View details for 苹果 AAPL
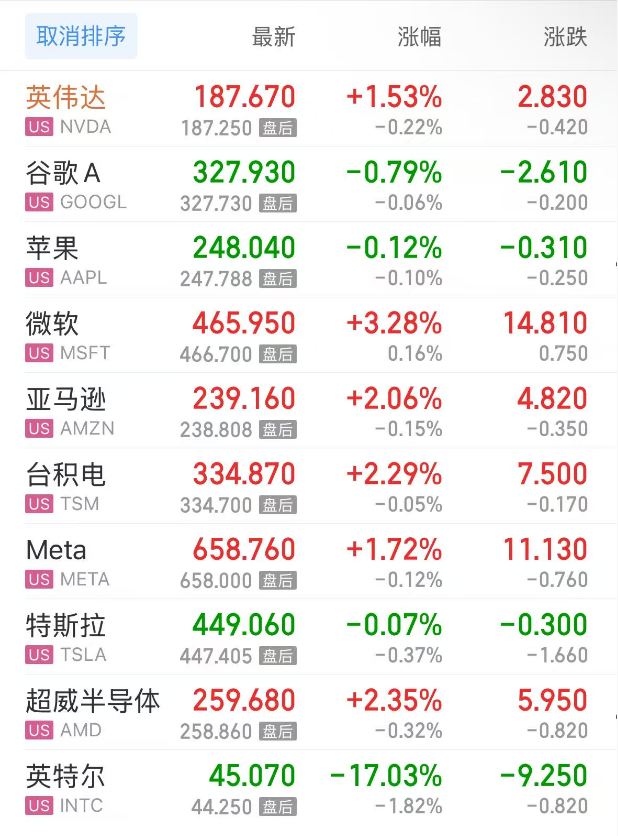The height and width of the screenshot is (836, 618). (54, 260)
